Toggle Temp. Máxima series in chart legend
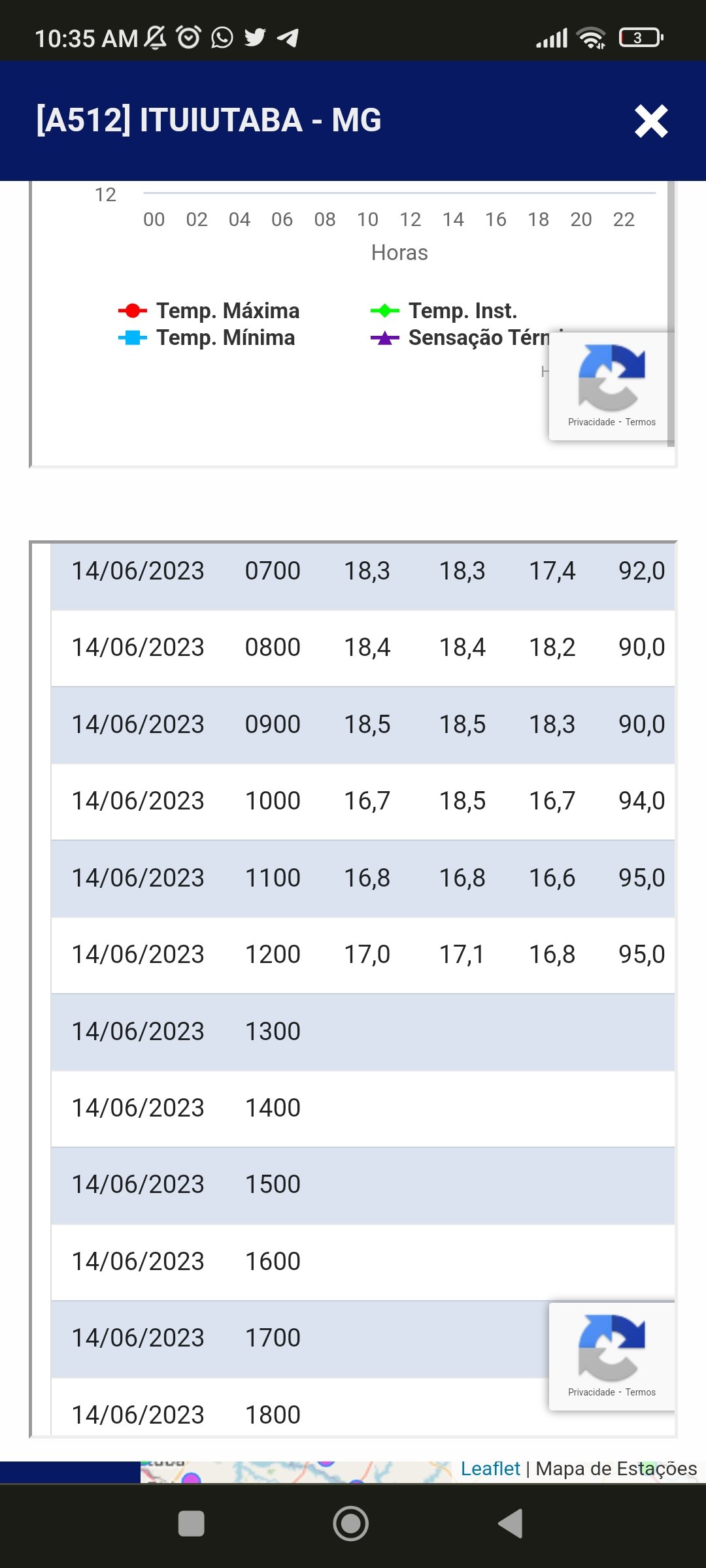Viewport: 706px width, 1568px height. pyautogui.click(x=209, y=311)
